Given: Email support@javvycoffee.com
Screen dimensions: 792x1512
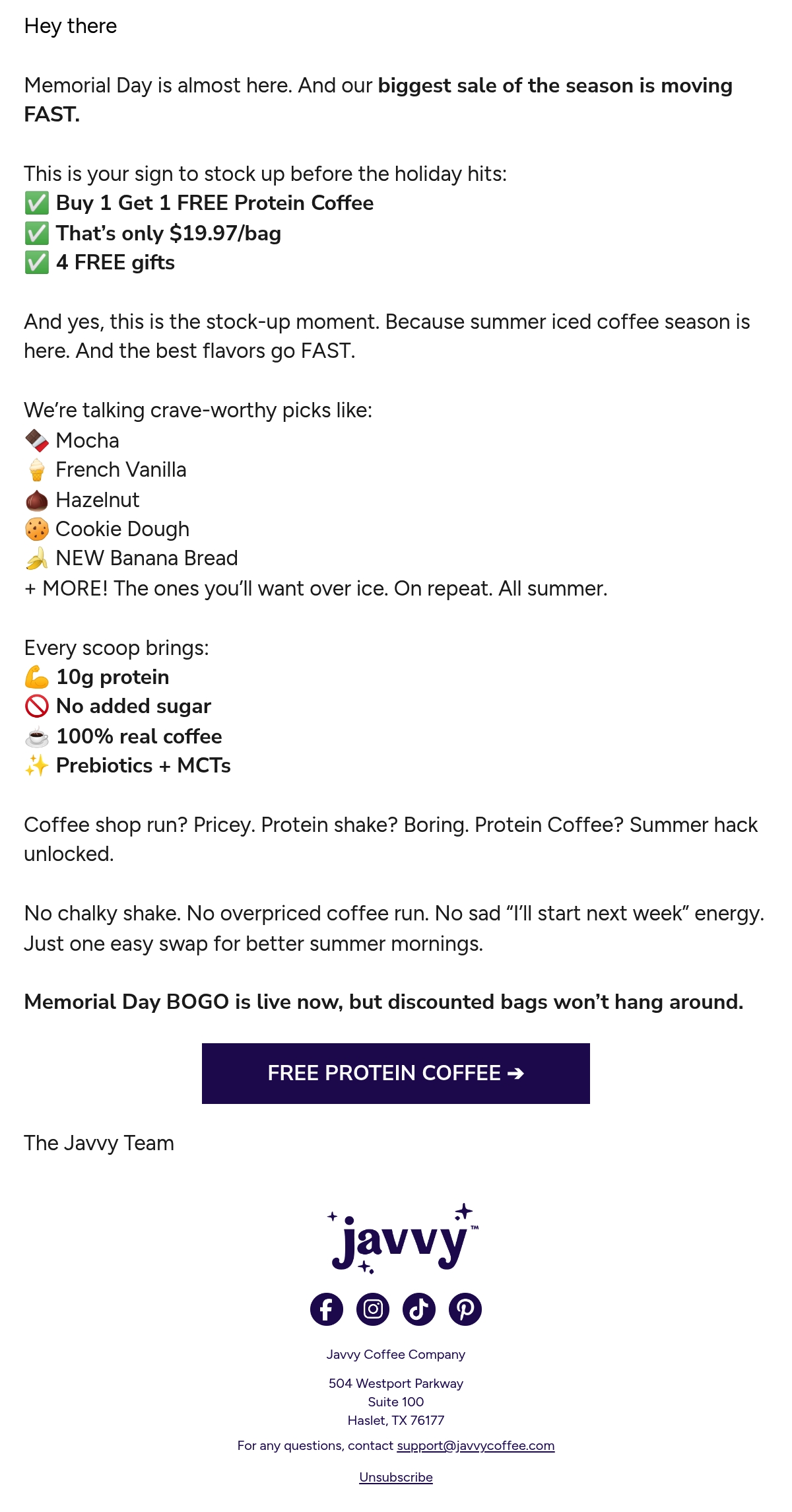Looking at the screenshot, I should pyautogui.click(x=476, y=1445).
